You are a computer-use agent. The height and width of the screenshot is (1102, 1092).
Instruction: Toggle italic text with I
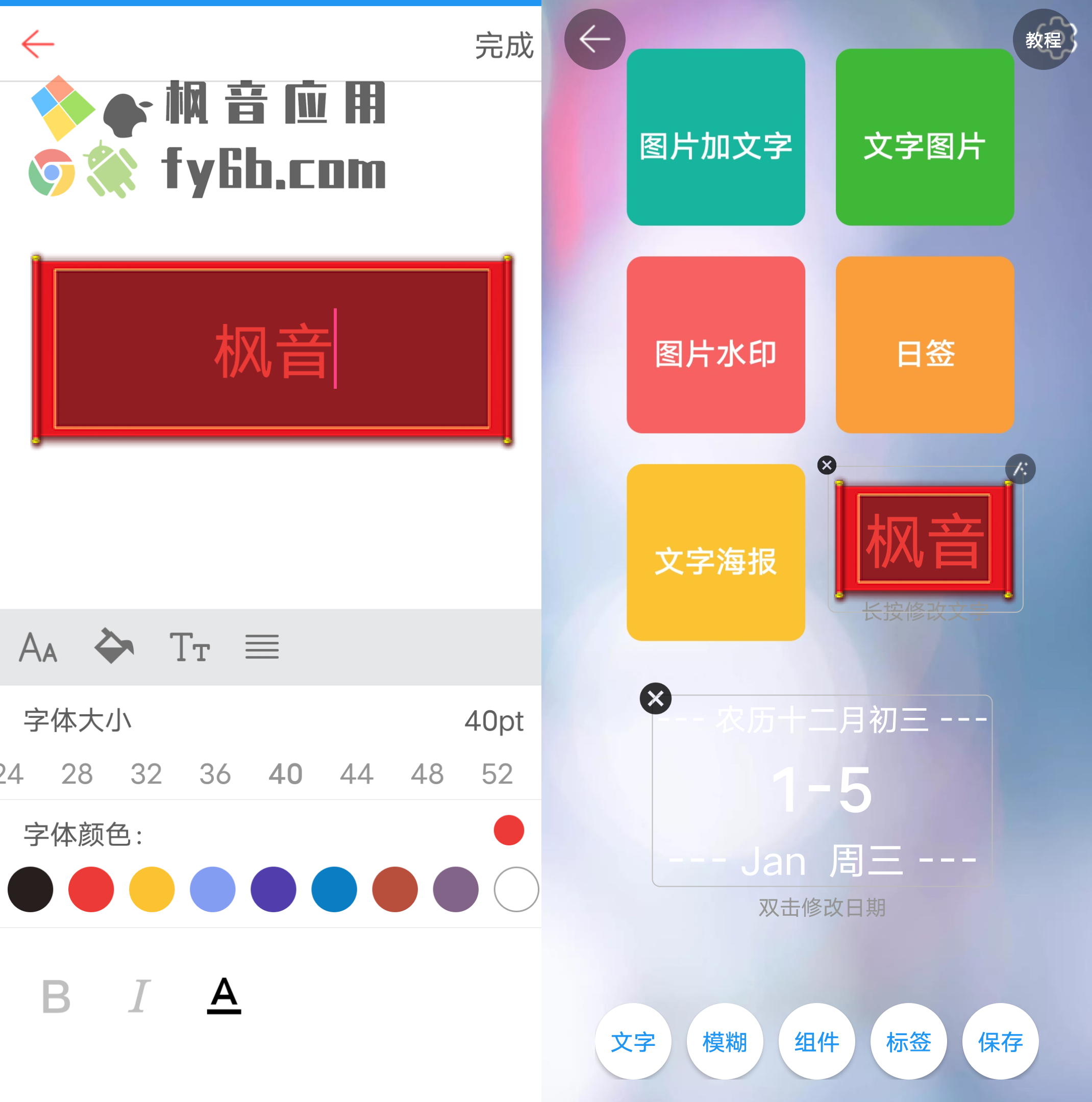(139, 997)
